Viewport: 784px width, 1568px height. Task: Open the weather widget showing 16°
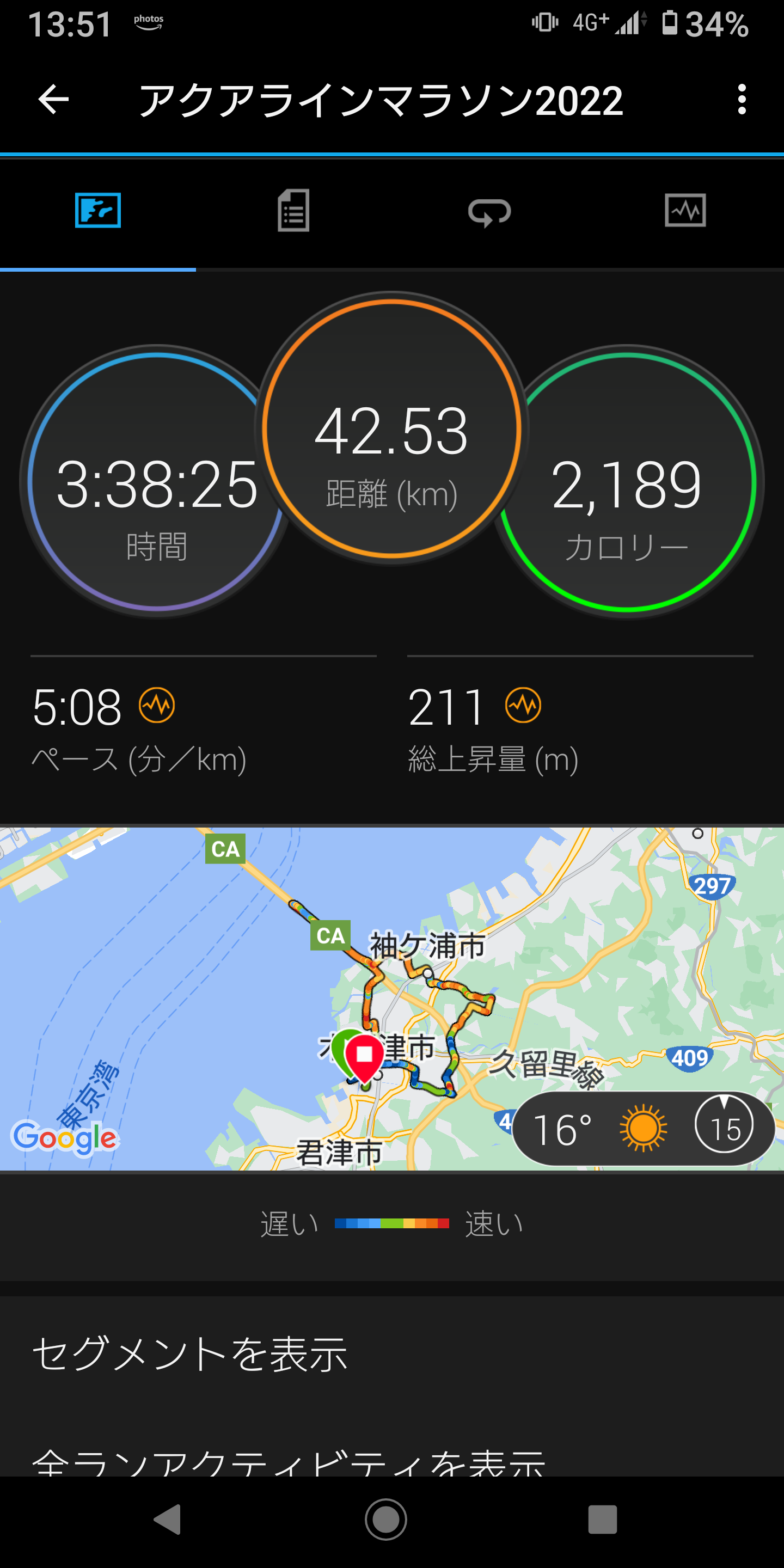(642, 1129)
